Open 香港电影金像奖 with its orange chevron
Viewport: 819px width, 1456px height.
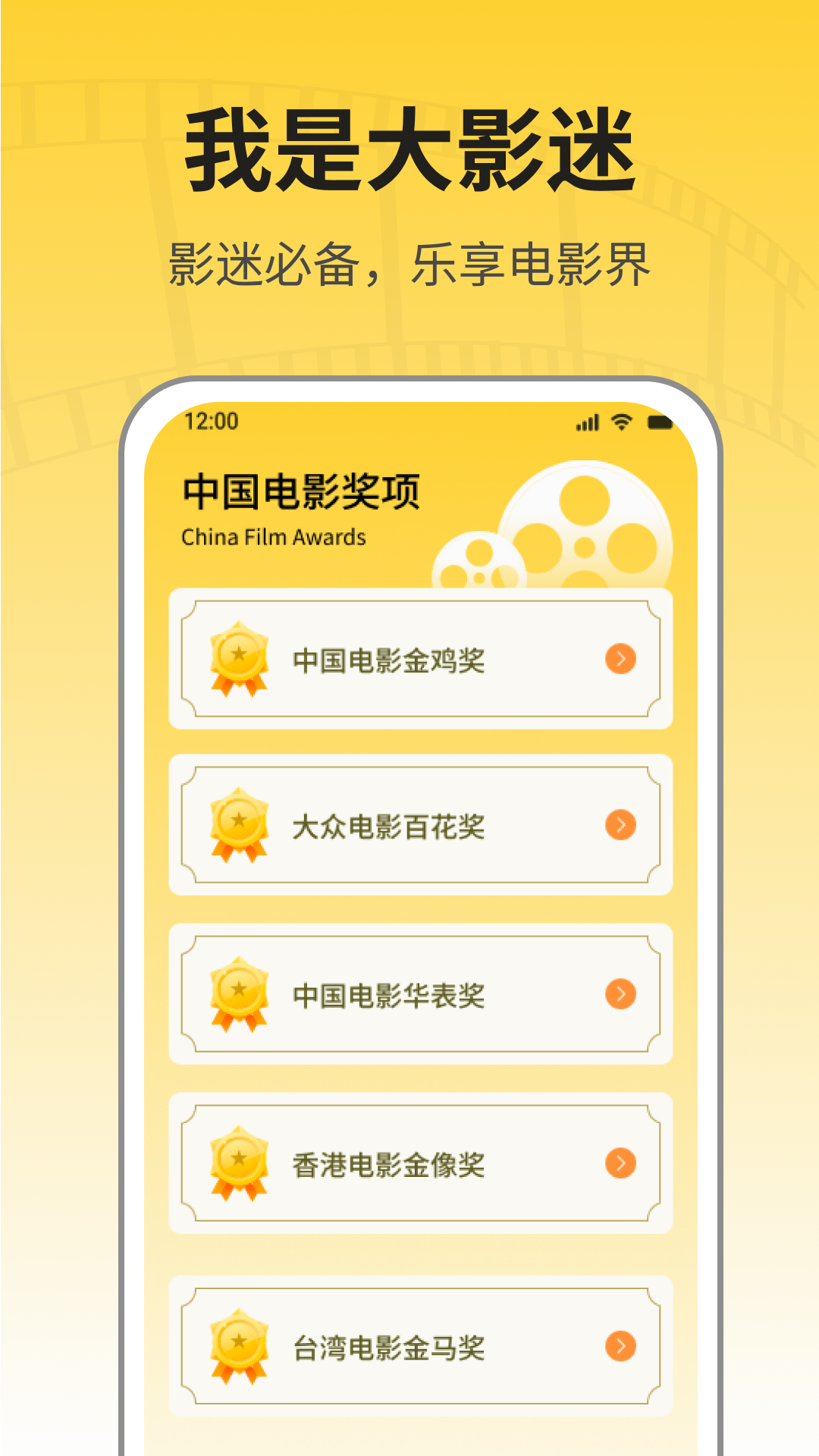pos(620,1164)
